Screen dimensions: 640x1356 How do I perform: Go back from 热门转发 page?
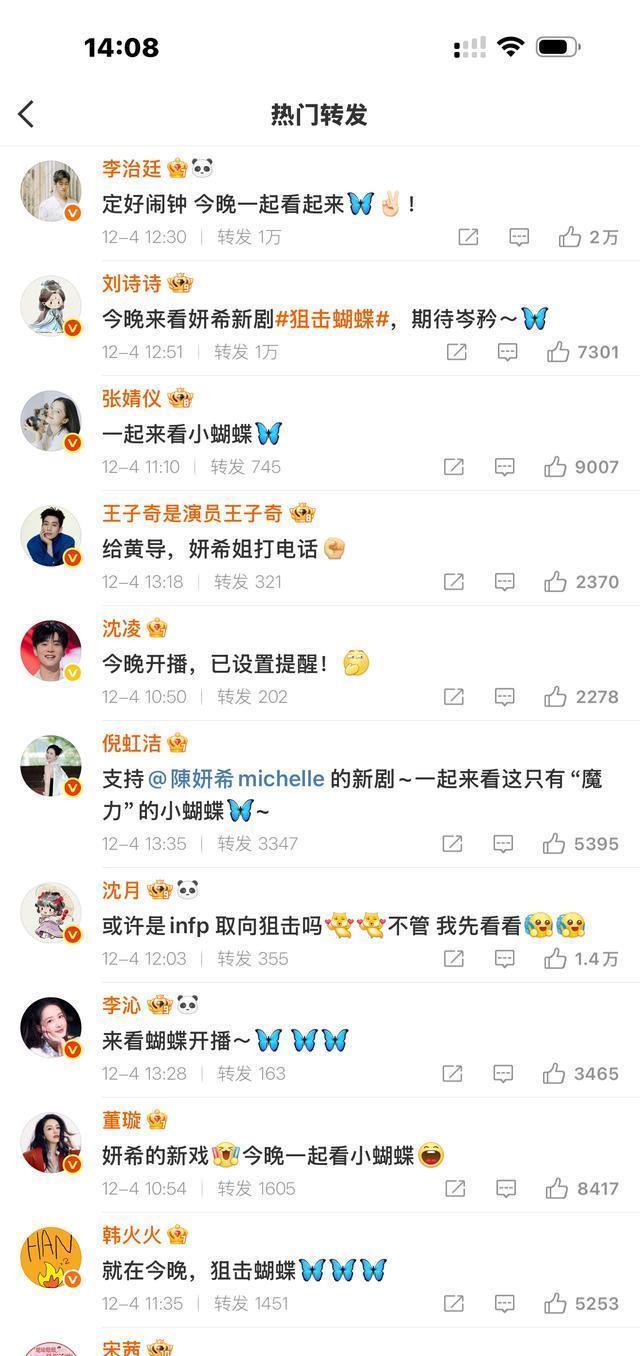click(27, 114)
